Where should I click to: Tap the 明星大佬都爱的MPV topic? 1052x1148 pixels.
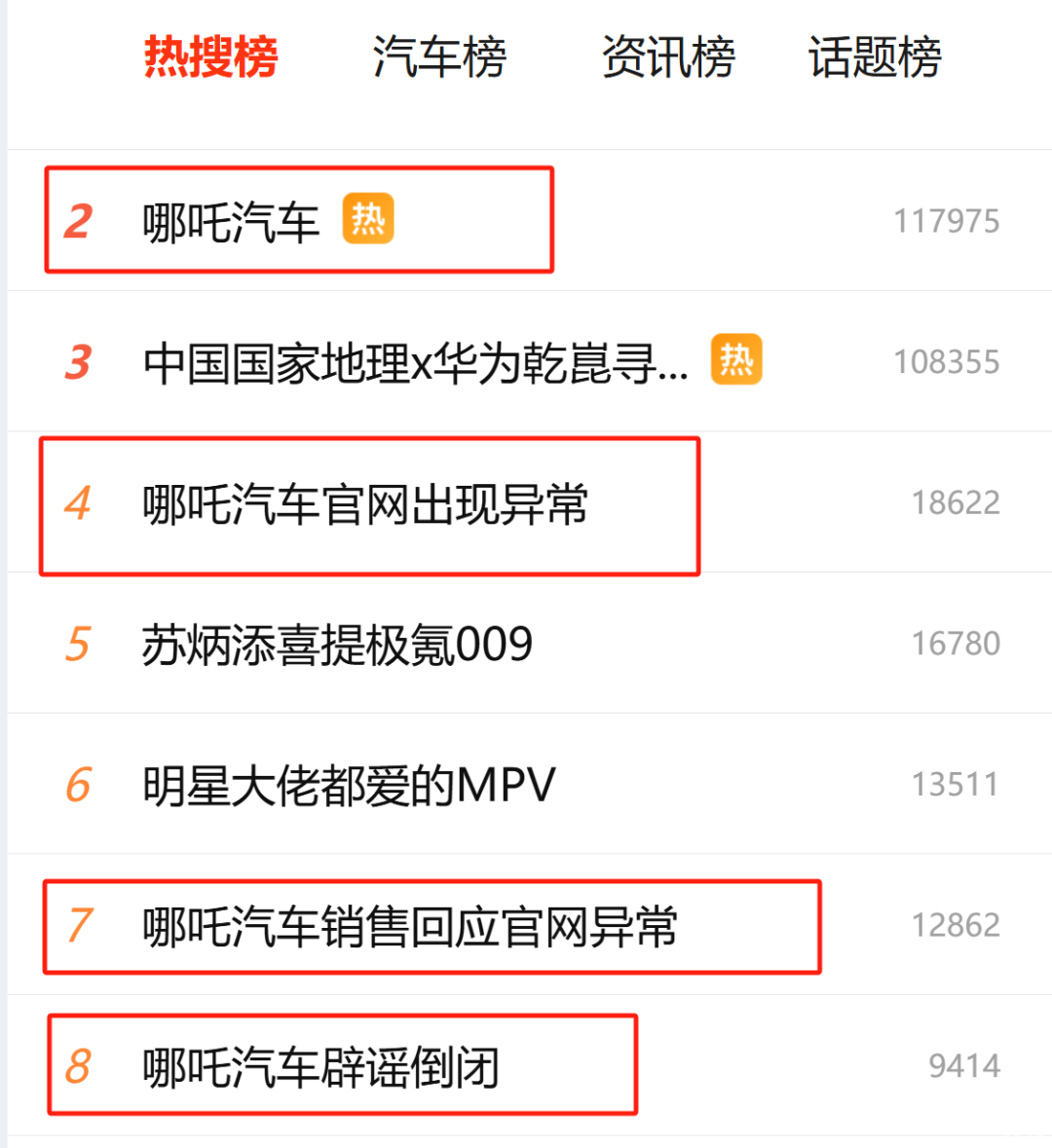(x=349, y=786)
